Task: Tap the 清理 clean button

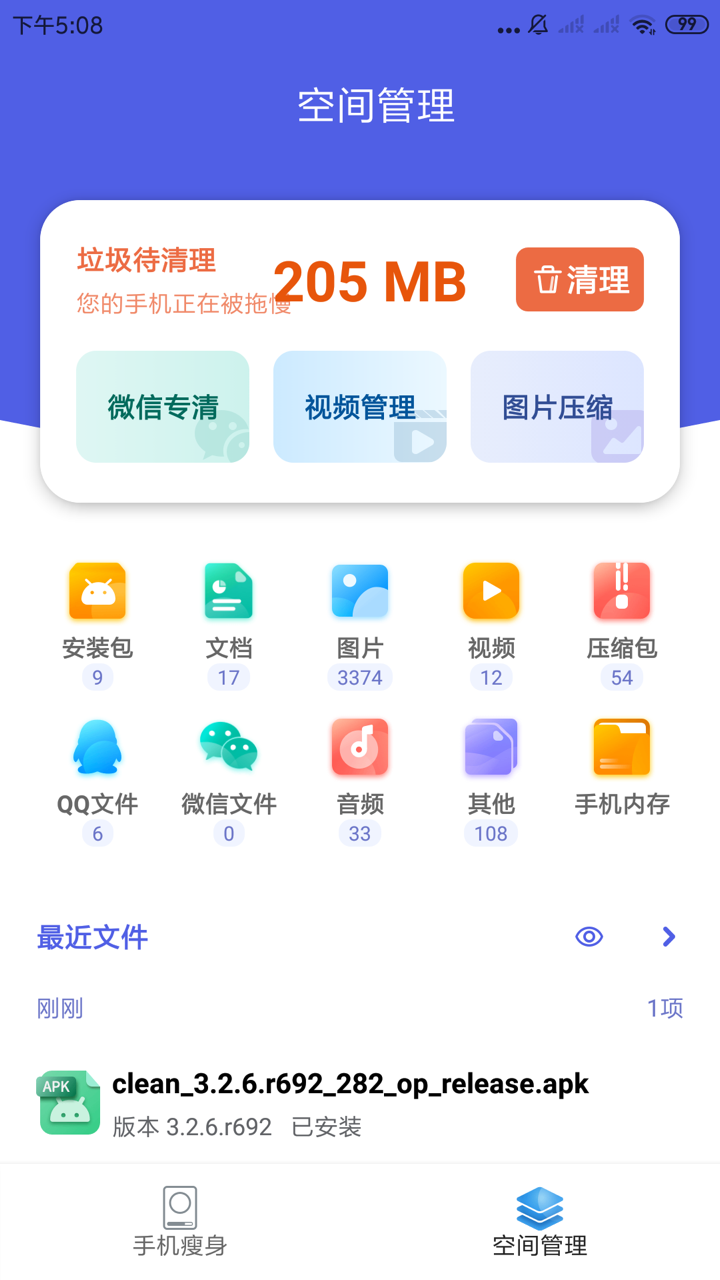Action: pyautogui.click(x=580, y=280)
